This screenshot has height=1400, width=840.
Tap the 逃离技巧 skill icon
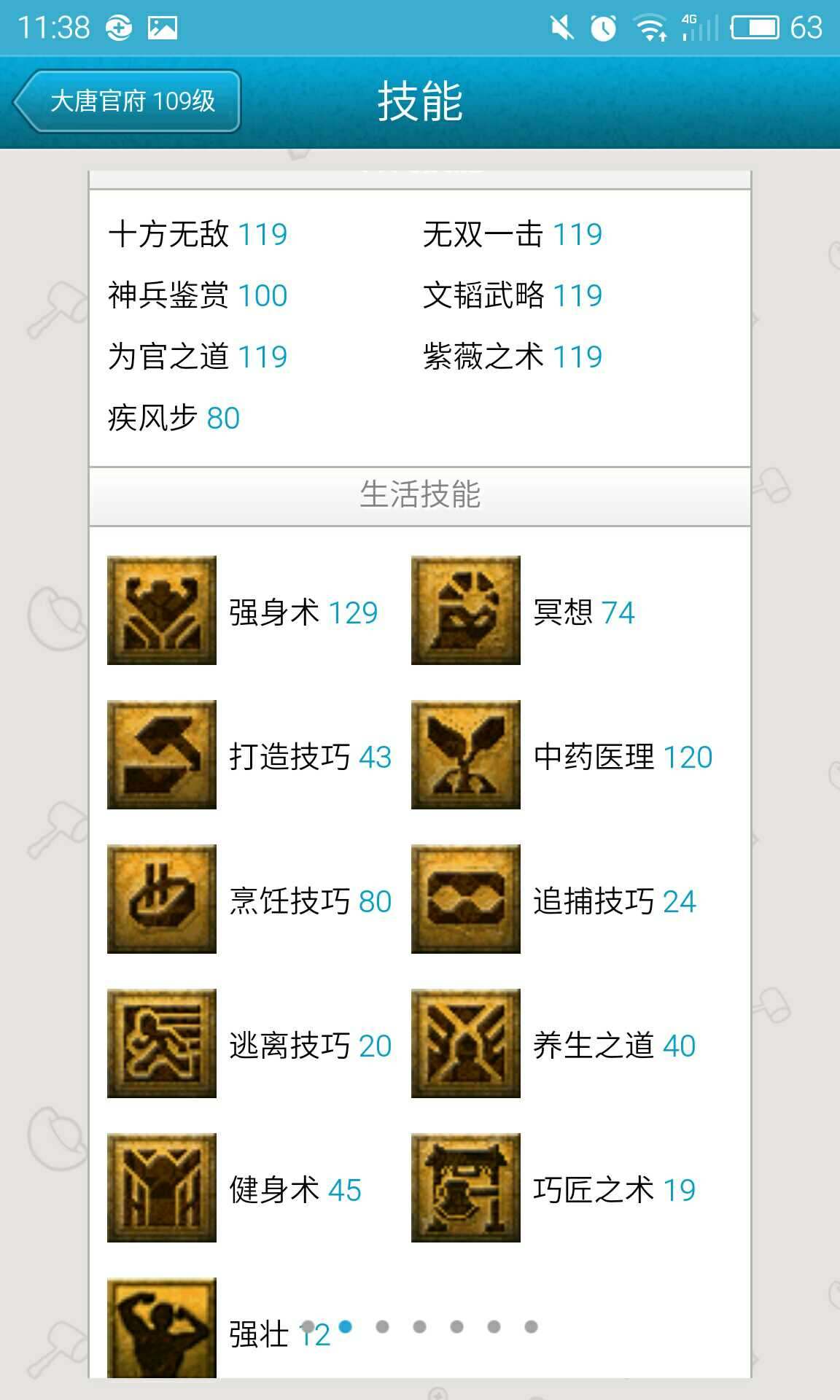[x=162, y=1043]
